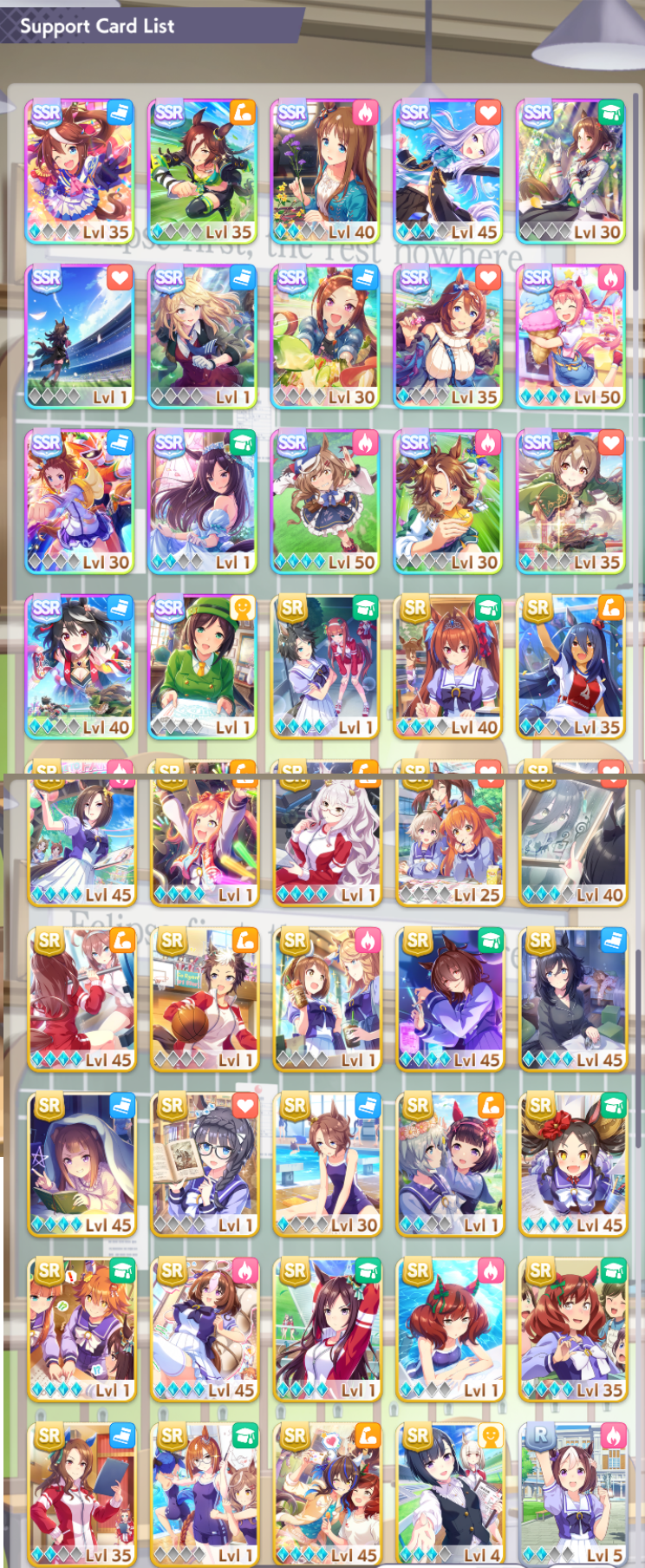645x1568 pixels.
Task: View the R Lvl 5 card
Action: [x=573, y=1493]
